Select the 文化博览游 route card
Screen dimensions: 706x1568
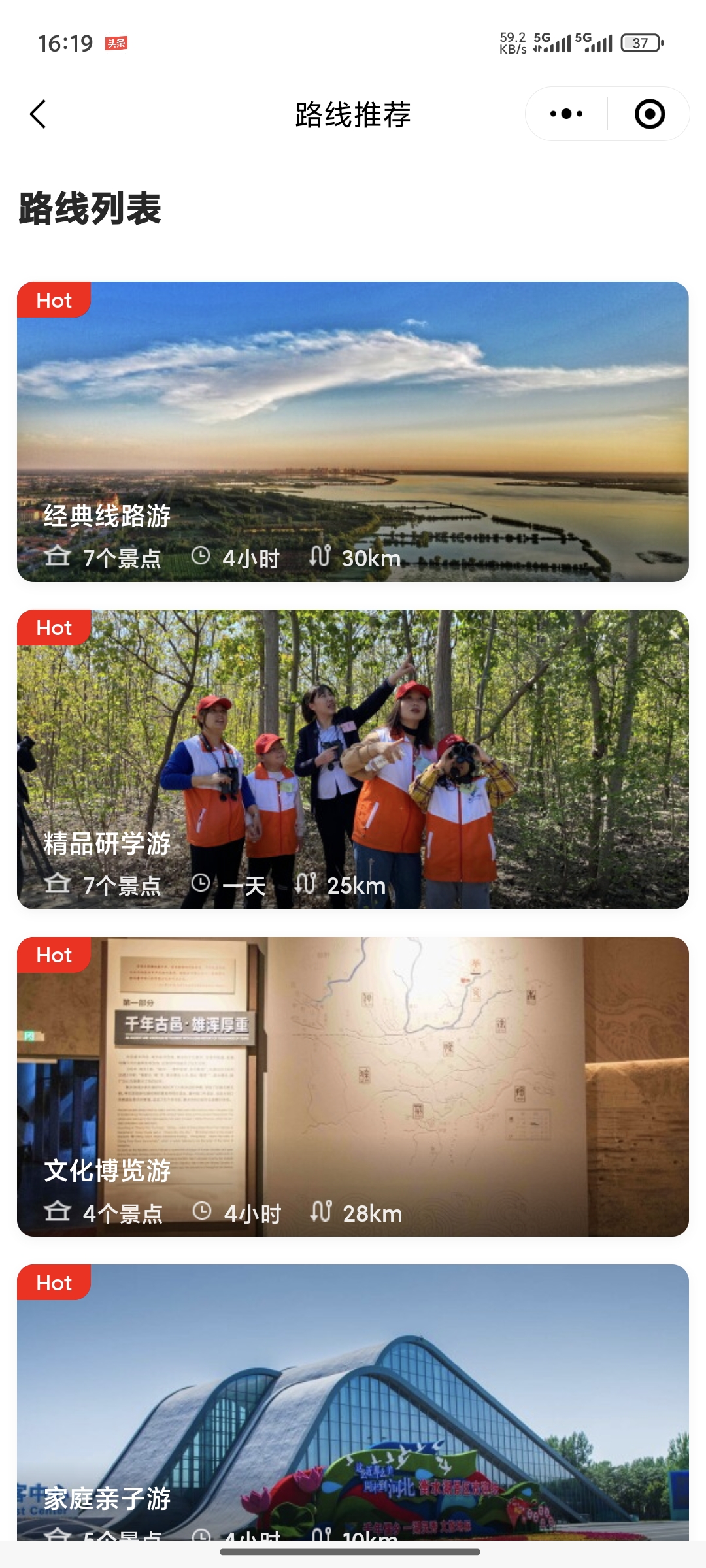pos(353,1086)
